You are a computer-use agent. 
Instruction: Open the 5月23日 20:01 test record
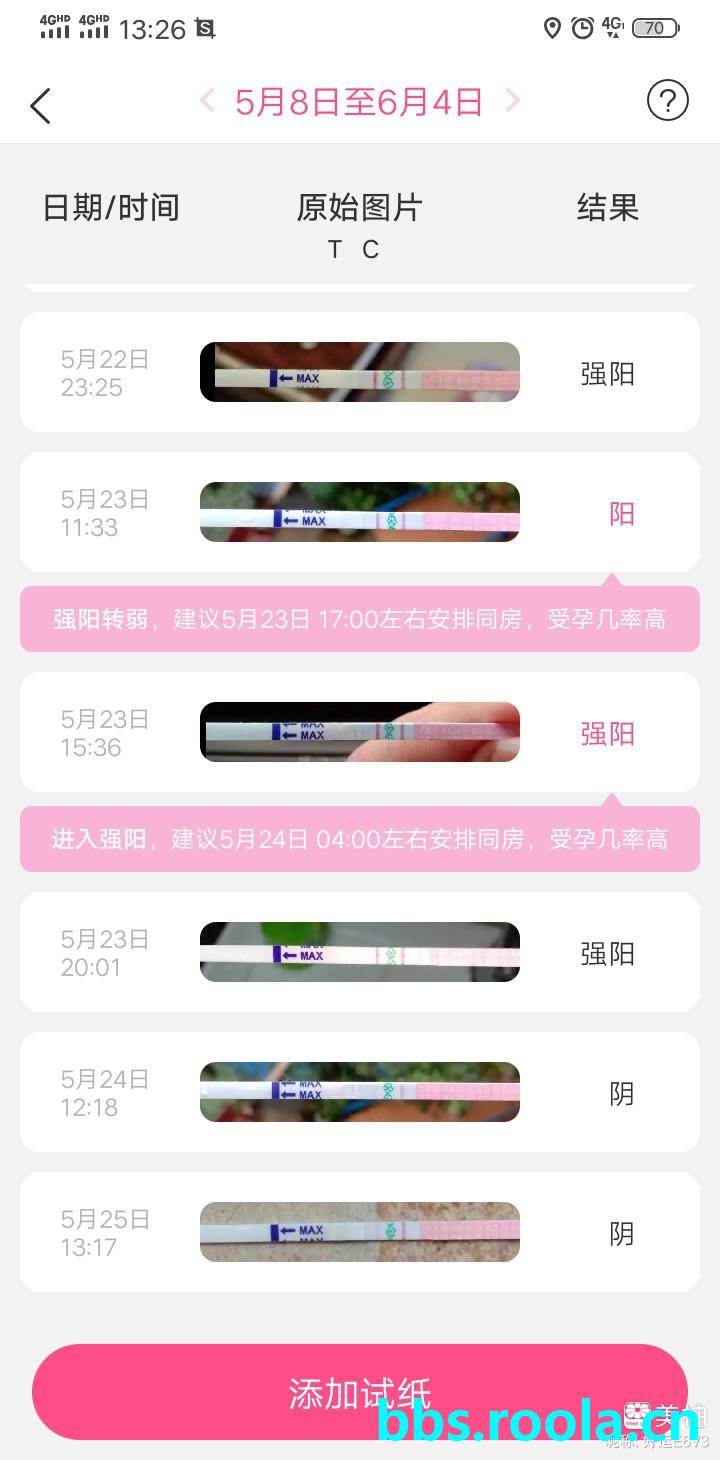coord(360,952)
